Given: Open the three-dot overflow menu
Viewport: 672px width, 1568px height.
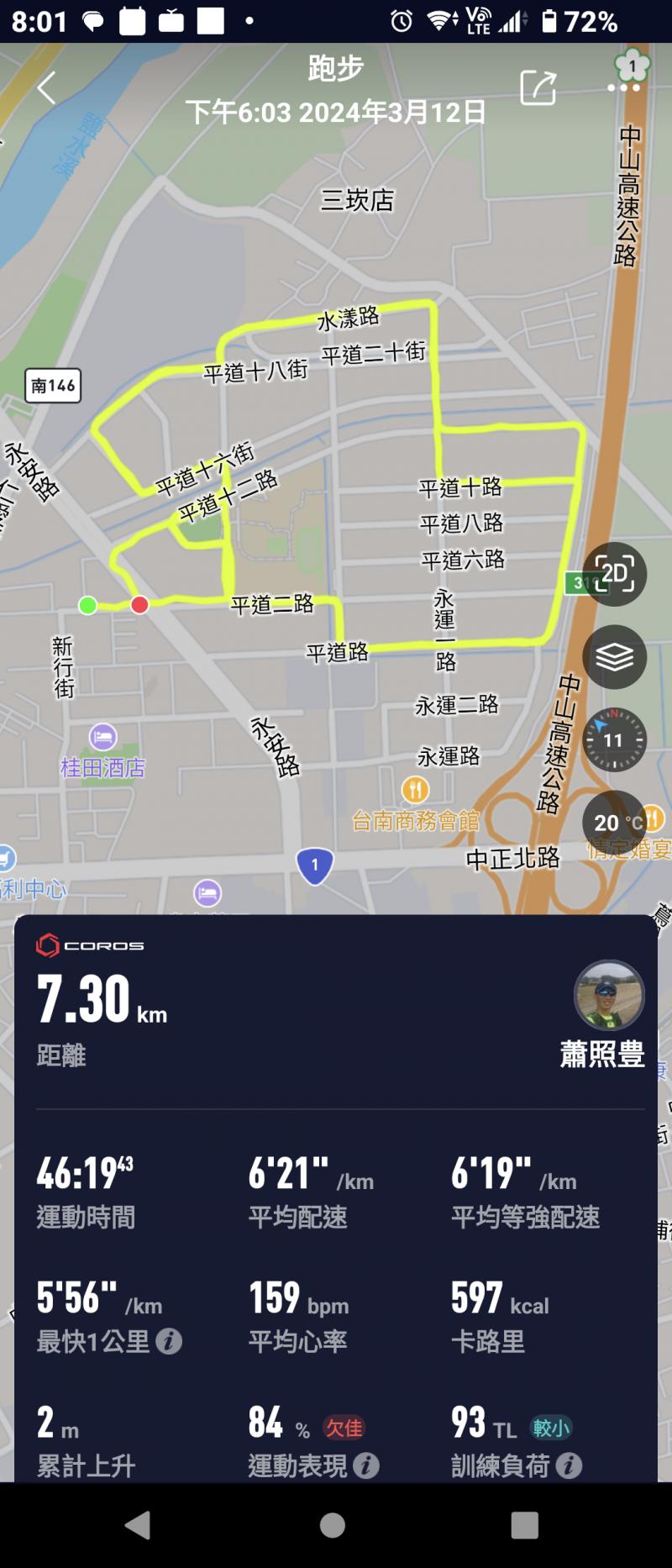Looking at the screenshot, I should coord(623,87).
